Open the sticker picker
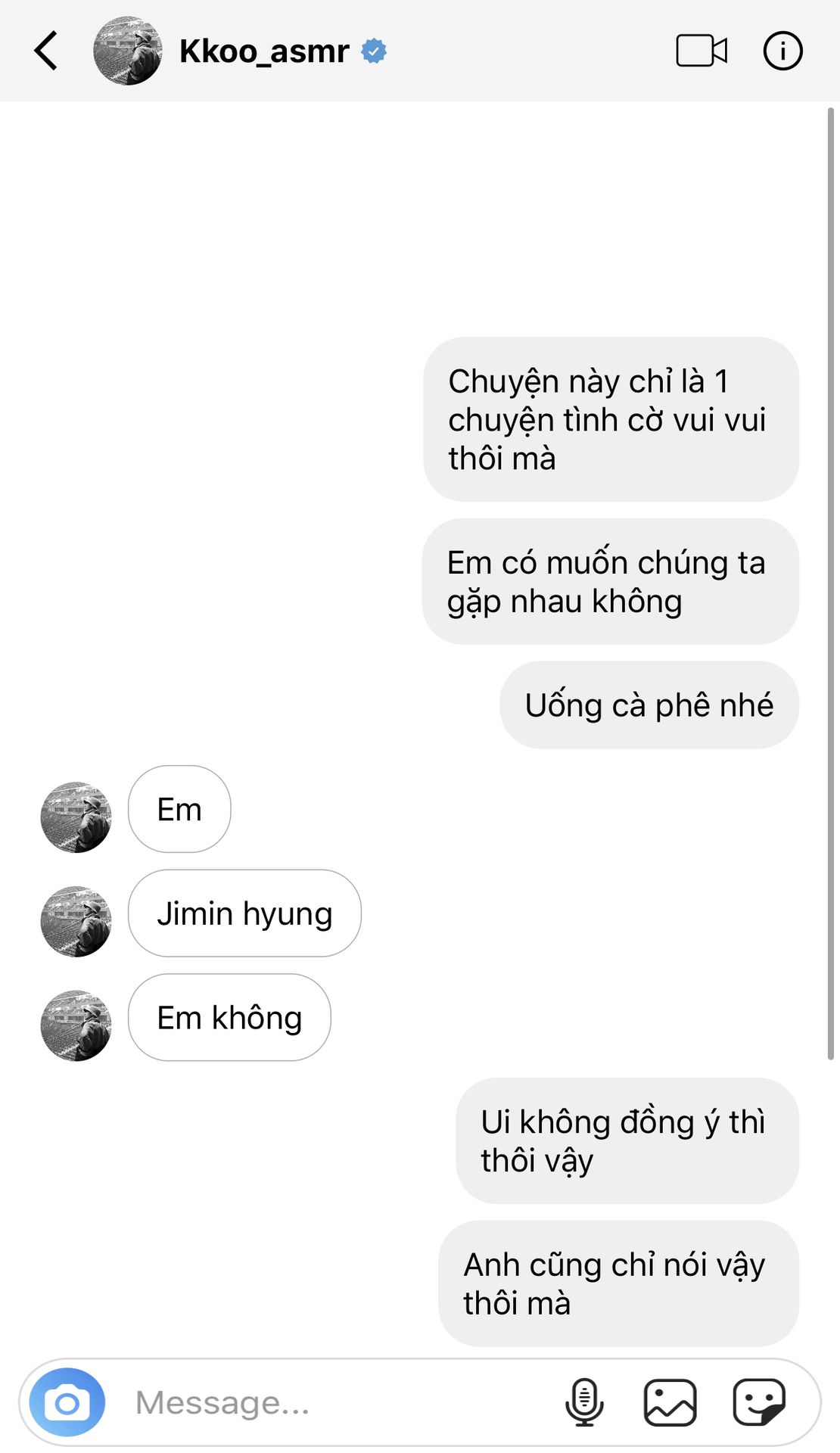840x1453 pixels. coord(758,1402)
